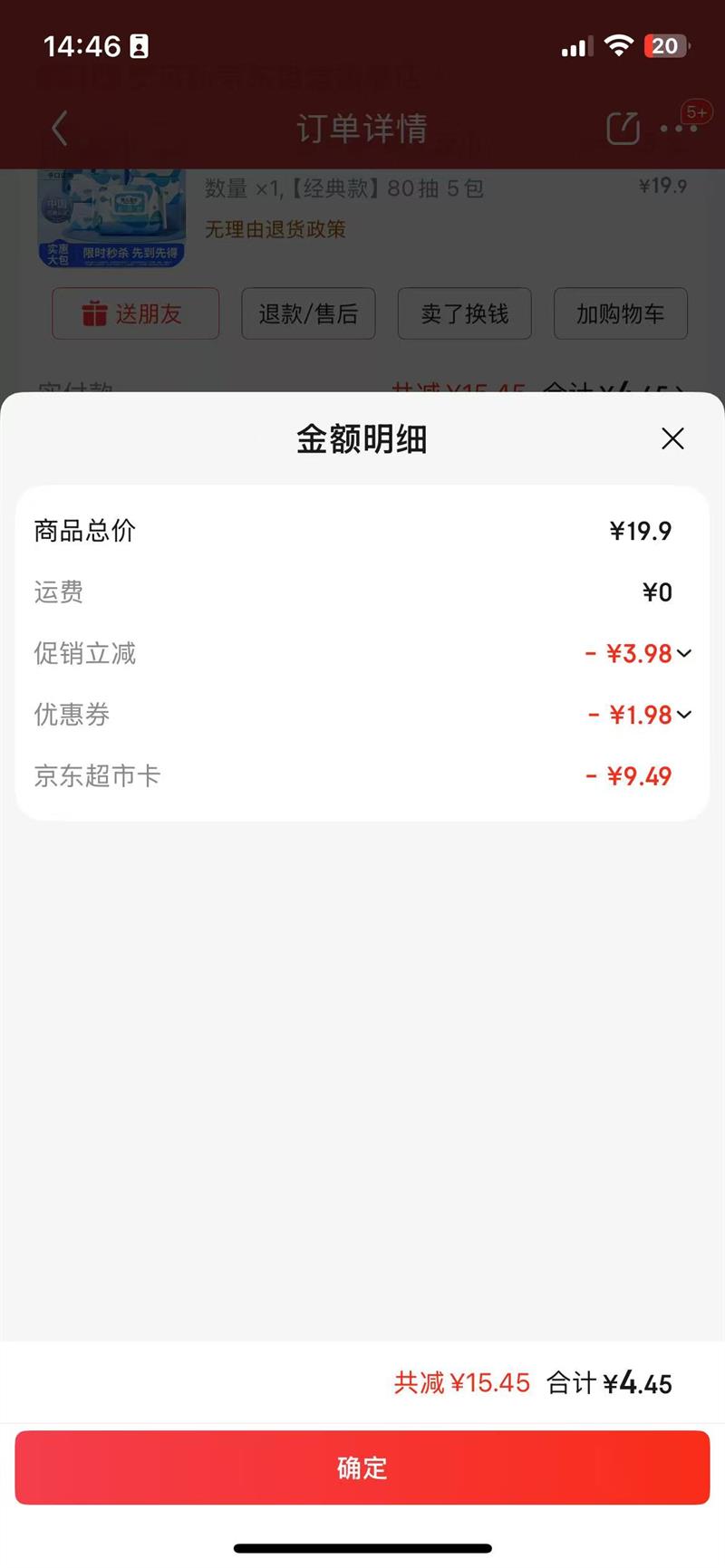Viewport: 725px width, 1568px height.
Task: Expand the 优惠券 coupon details
Action: tap(685, 715)
